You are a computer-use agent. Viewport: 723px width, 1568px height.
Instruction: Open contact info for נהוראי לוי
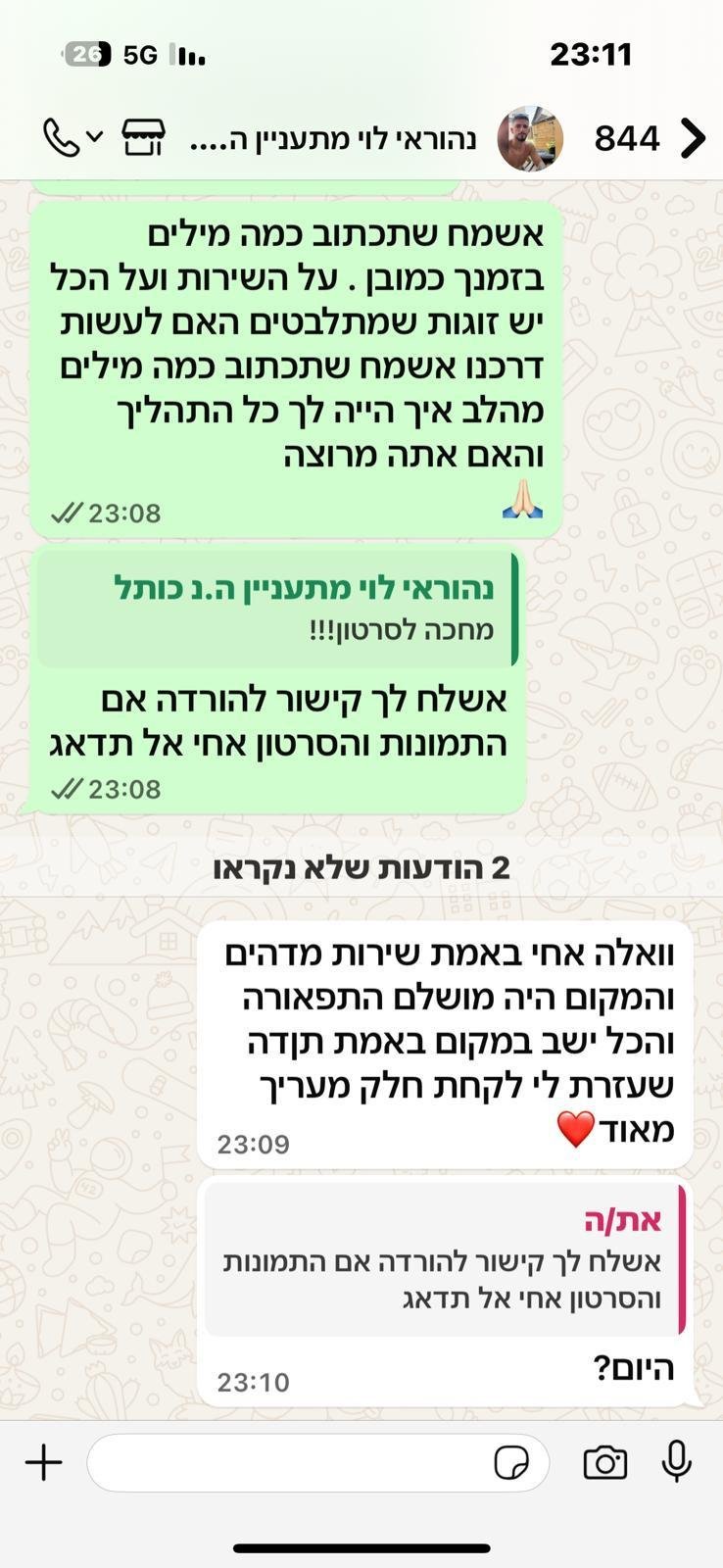[x=333, y=138]
